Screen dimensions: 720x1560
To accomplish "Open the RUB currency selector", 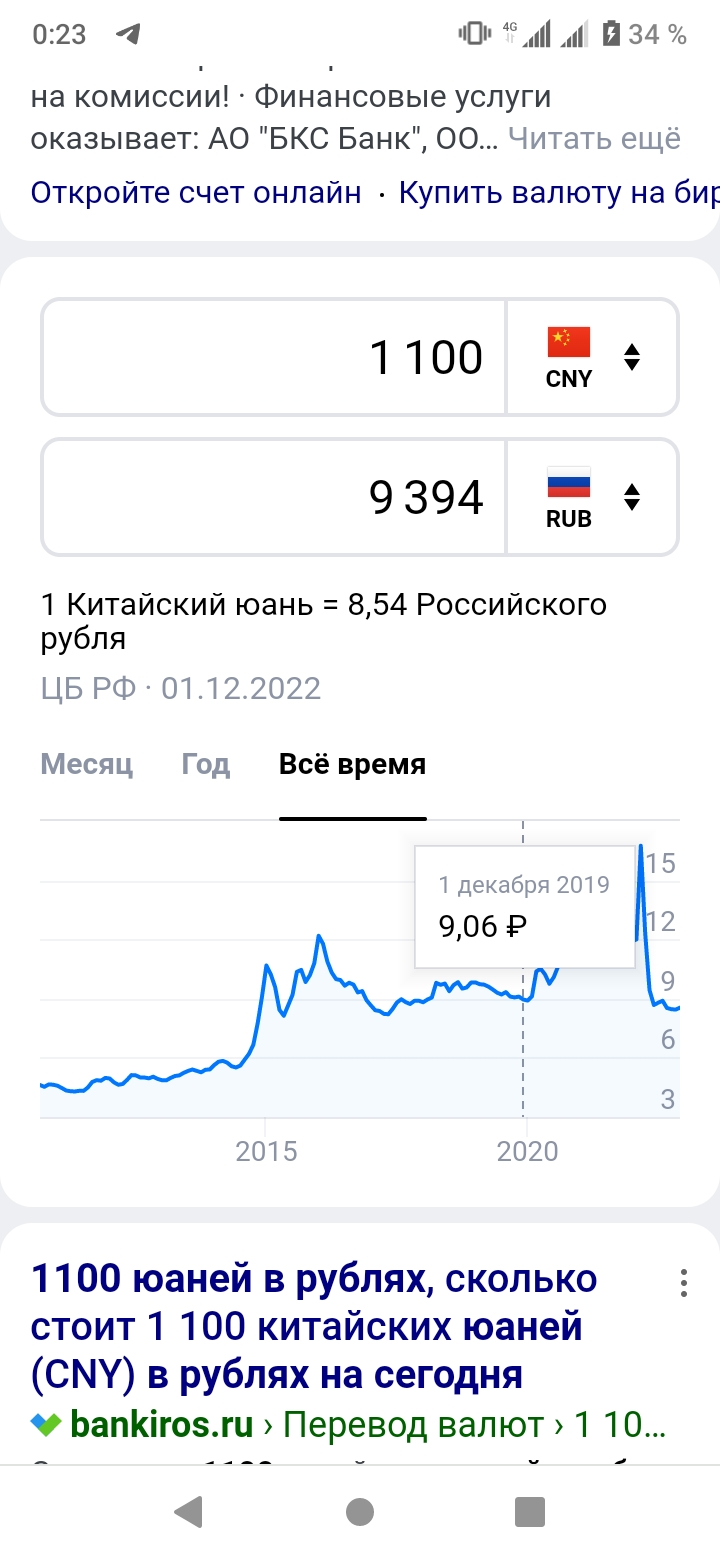I will click(x=593, y=497).
